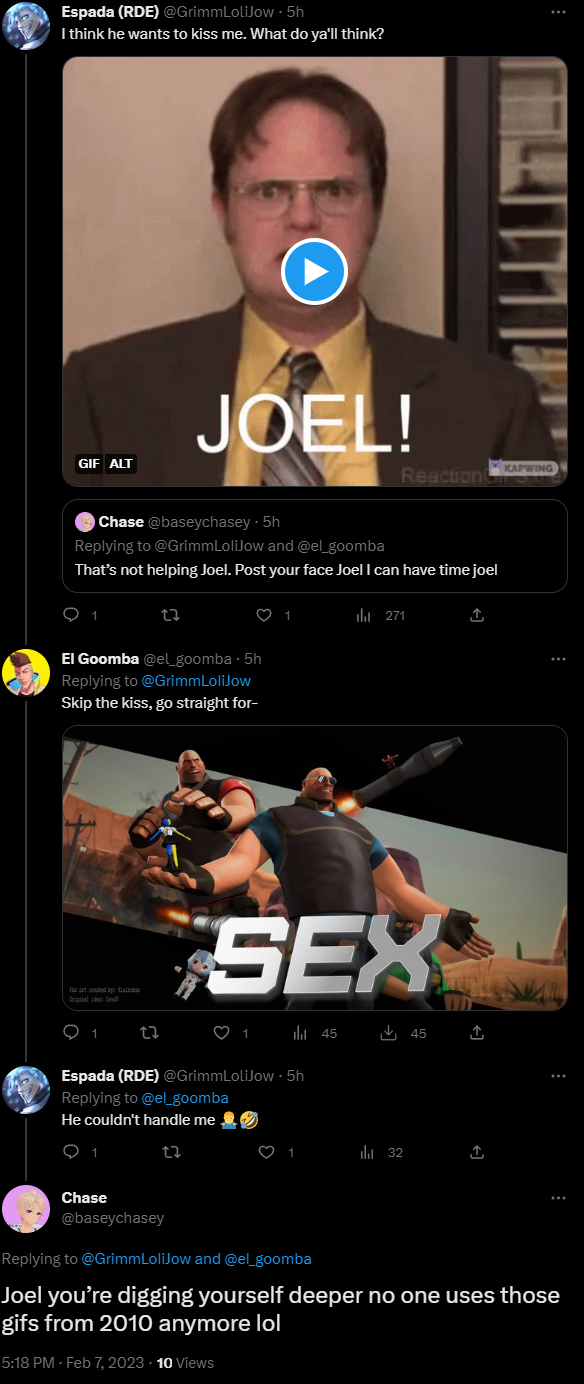
Task: Like the tweet with 271 views
Action: coord(265,615)
